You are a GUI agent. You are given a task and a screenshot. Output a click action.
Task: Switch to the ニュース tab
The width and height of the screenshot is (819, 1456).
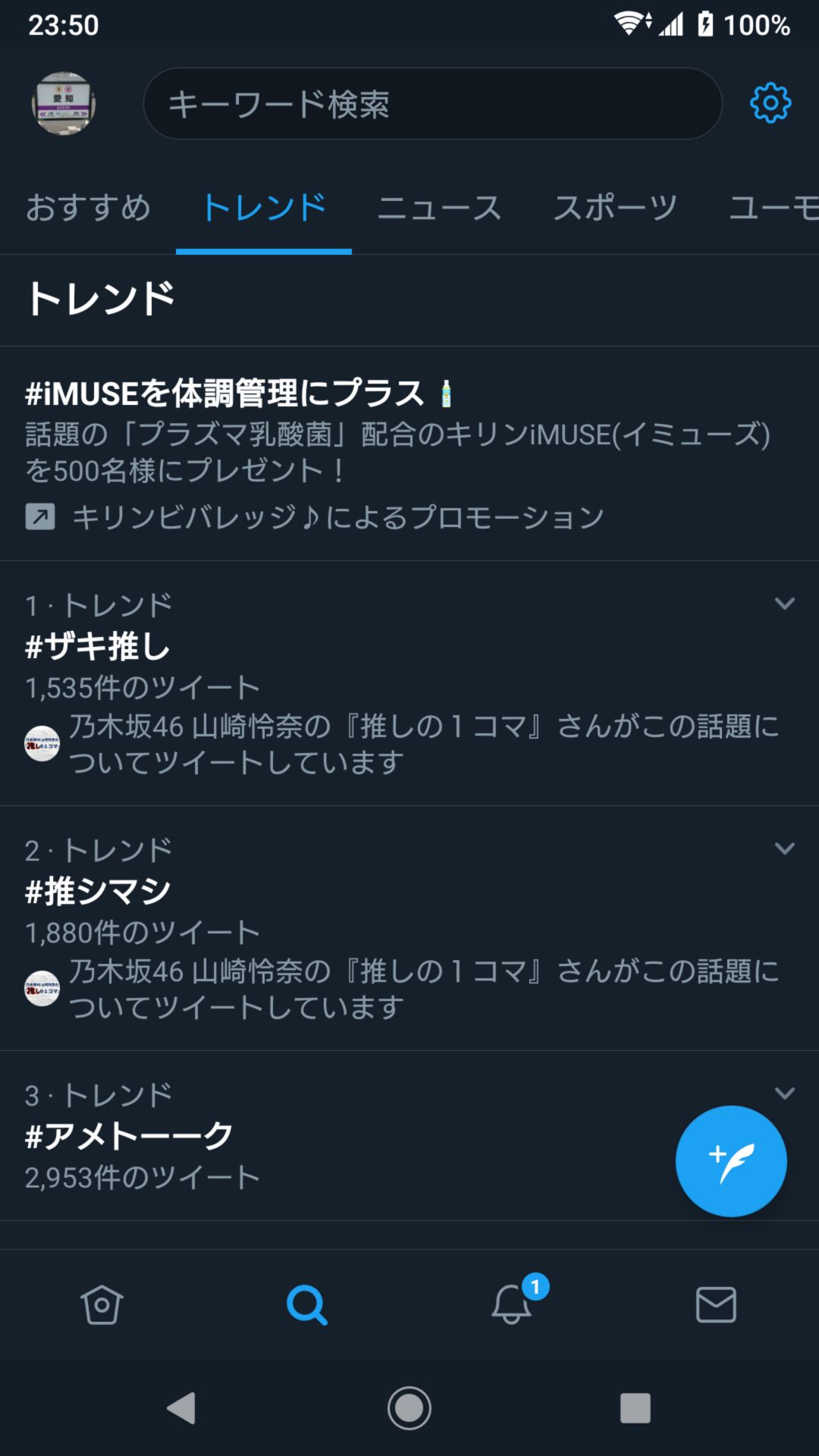(440, 208)
